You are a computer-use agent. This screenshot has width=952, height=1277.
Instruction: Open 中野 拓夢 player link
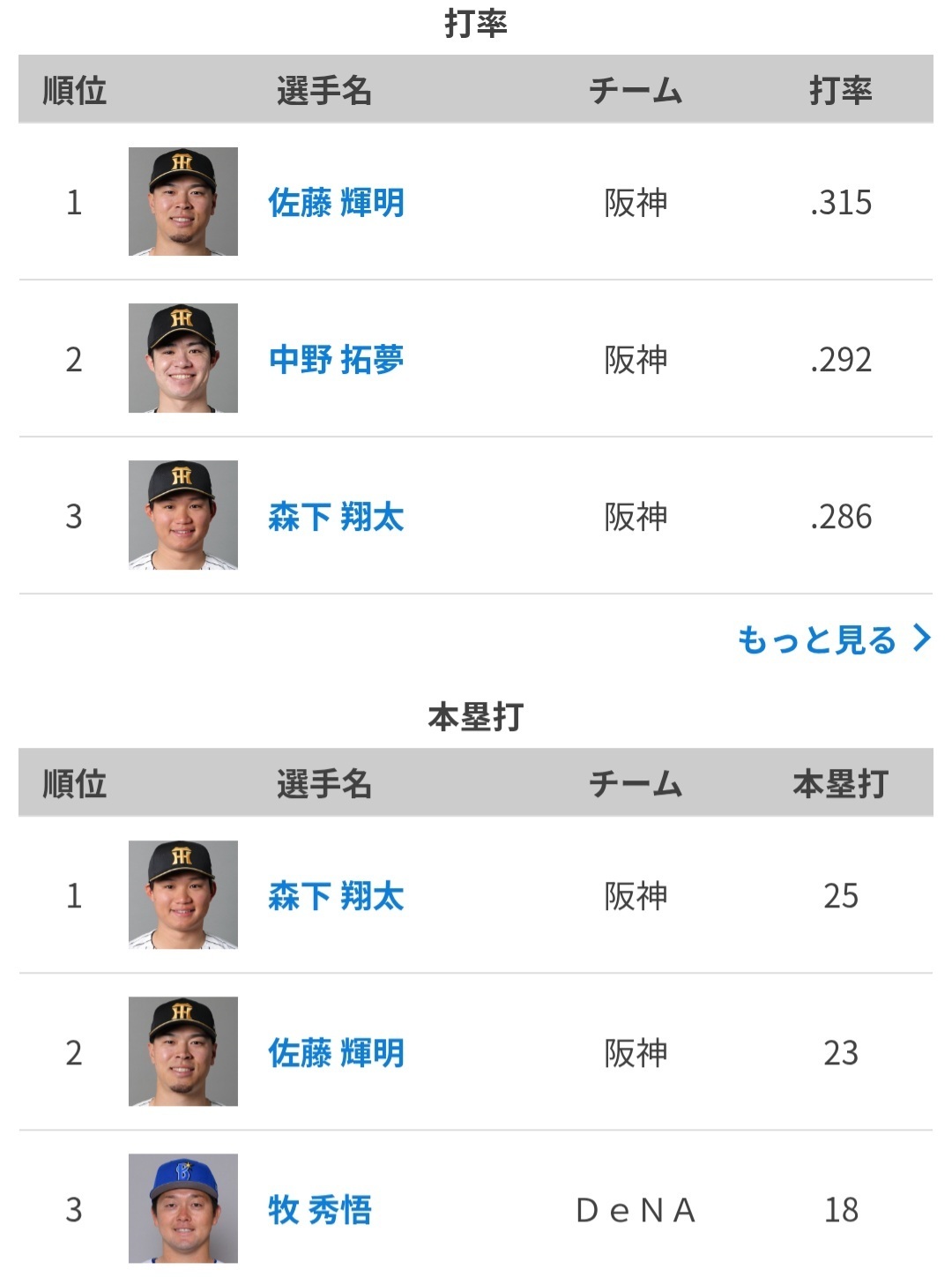[336, 360]
